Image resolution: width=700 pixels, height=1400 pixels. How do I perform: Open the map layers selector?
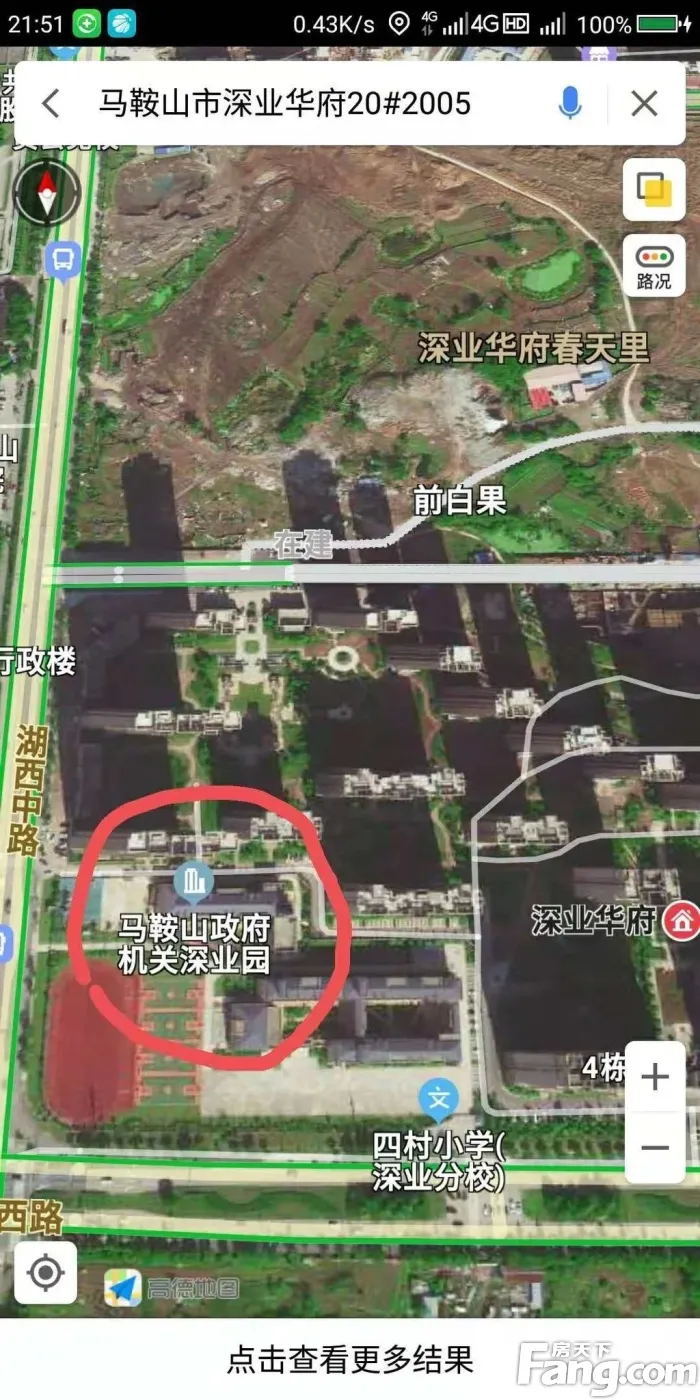pos(654,189)
